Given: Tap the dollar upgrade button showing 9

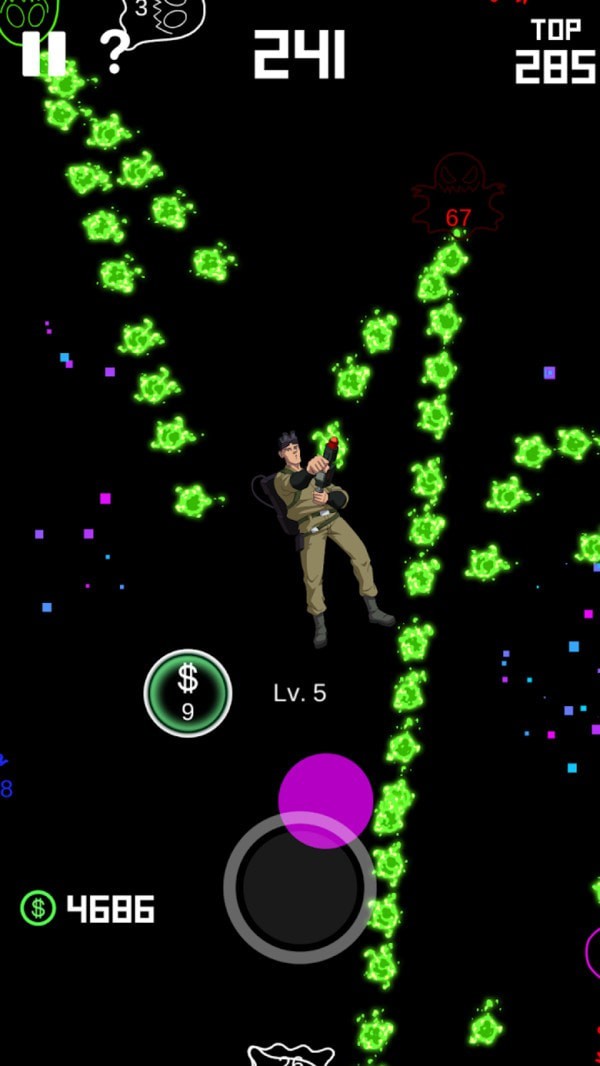Looking at the screenshot, I should click(188, 692).
